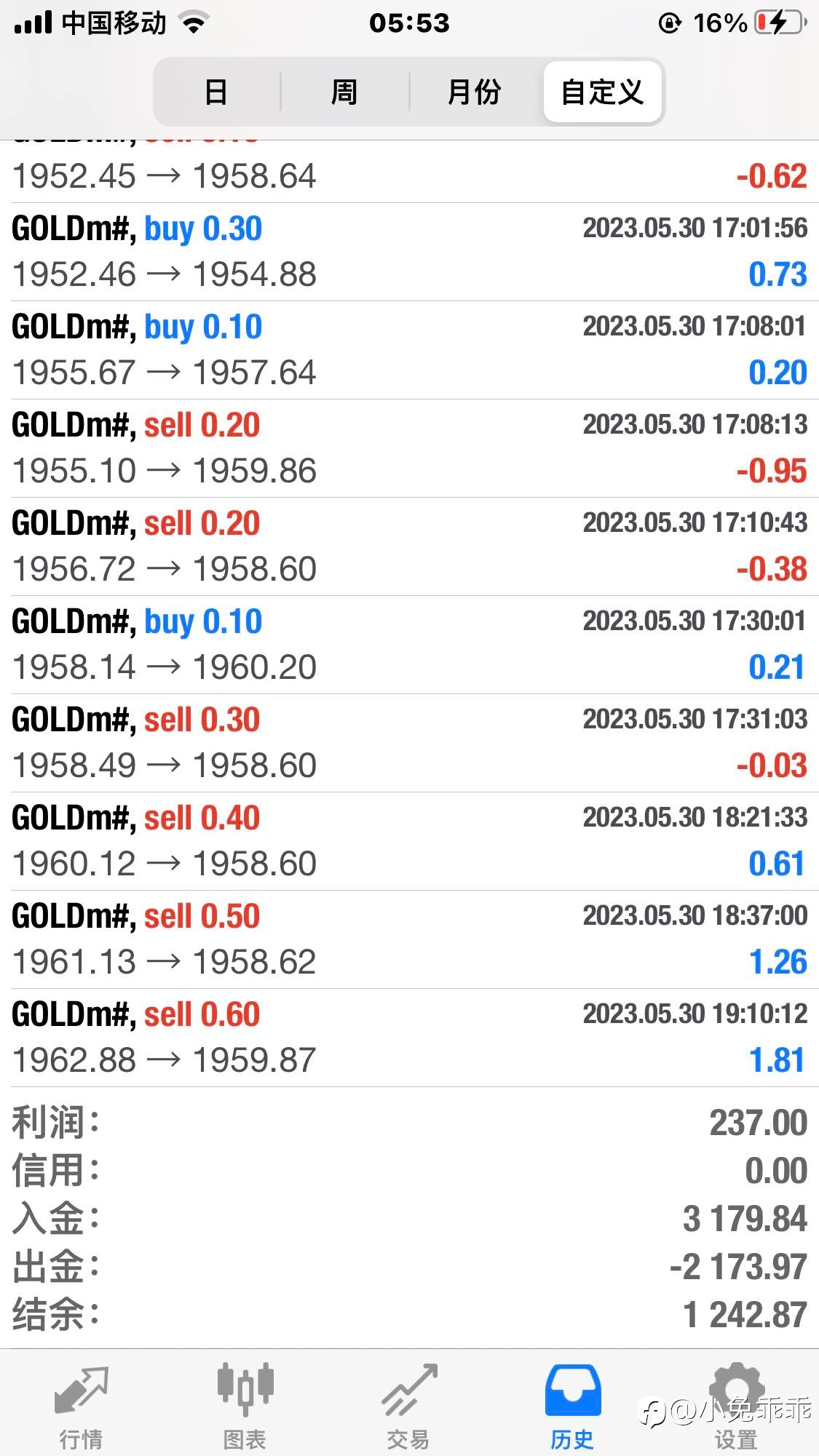
Task: Choose the 月份 period filter
Action: click(x=474, y=92)
